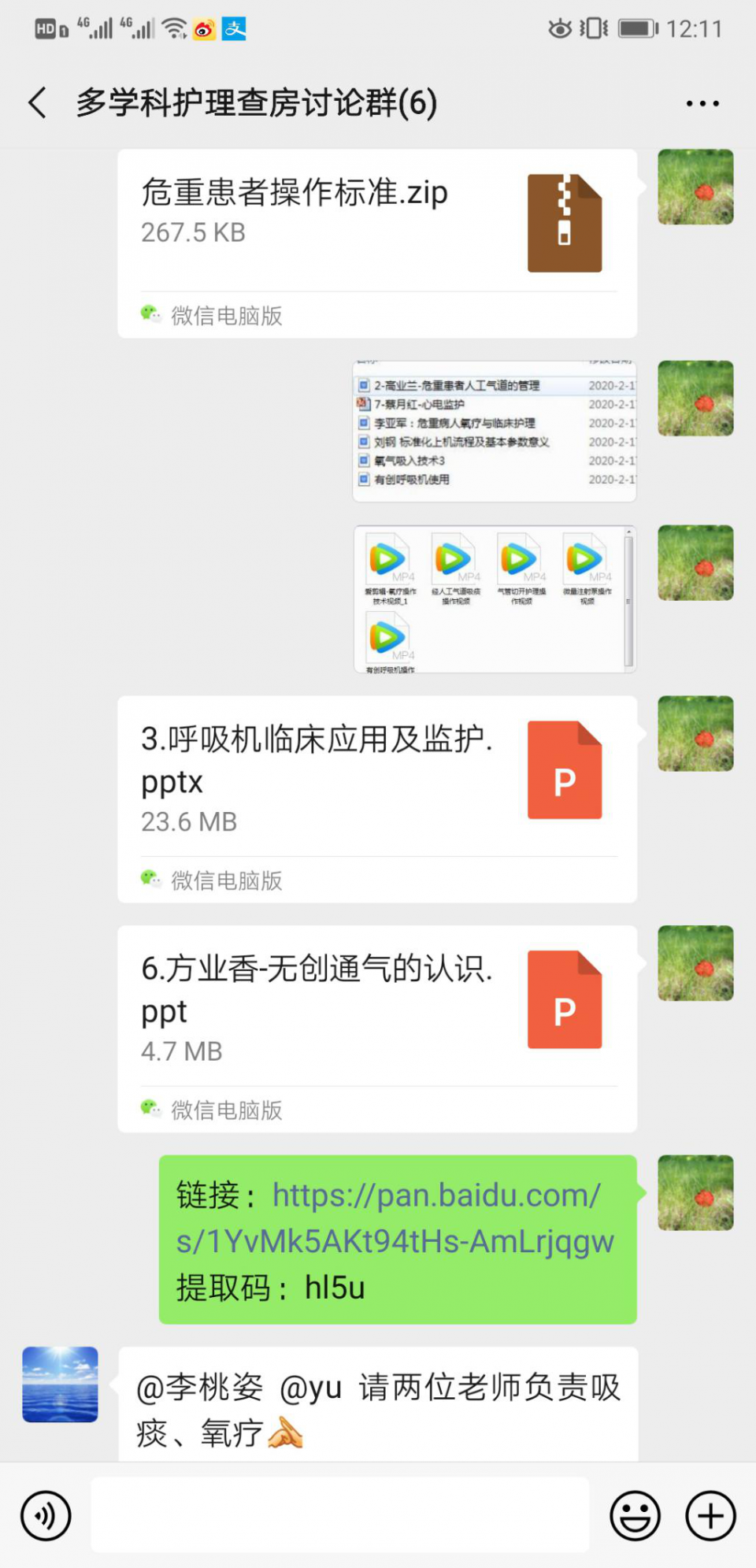
Task: Open the emoji sticker panel
Action: (635, 1515)
